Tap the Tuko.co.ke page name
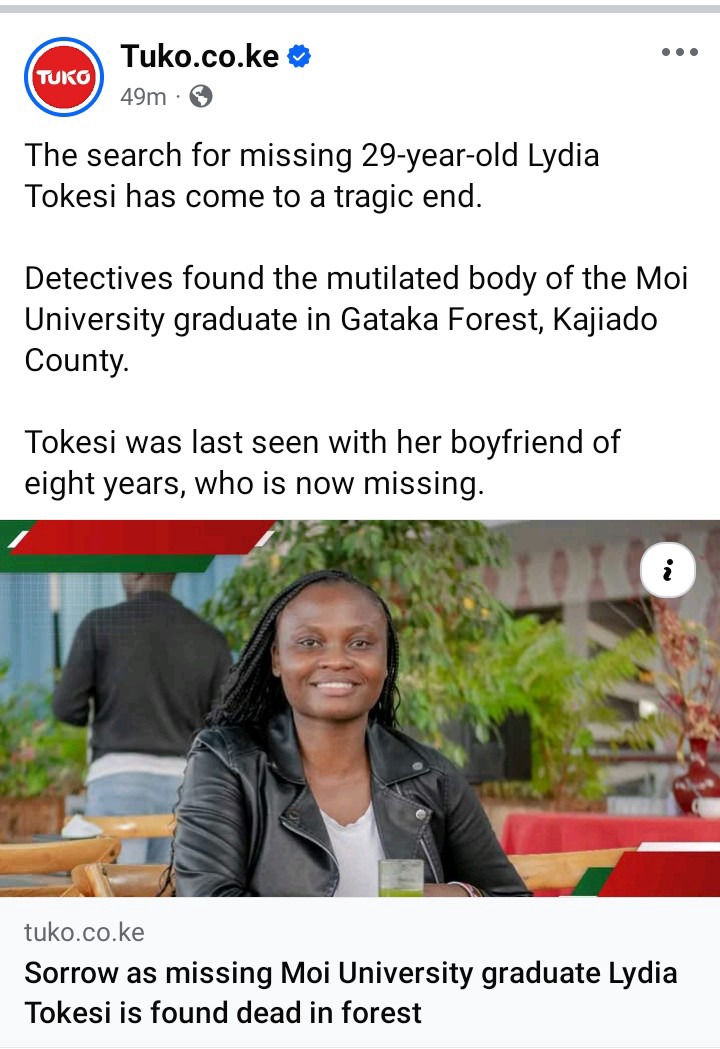720x1049 pixels. point(199,57)
